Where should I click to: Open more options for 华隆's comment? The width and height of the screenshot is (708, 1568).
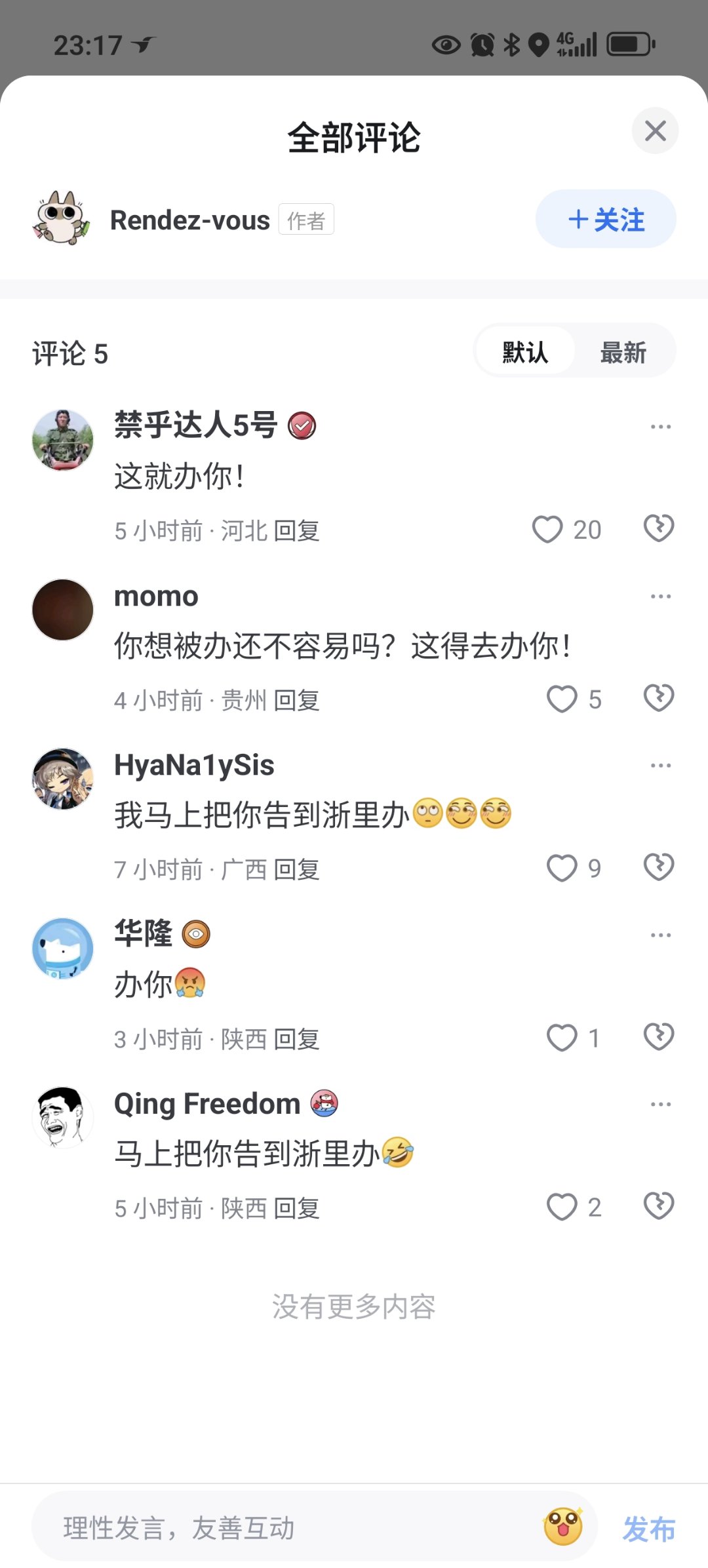click(660, 935)
